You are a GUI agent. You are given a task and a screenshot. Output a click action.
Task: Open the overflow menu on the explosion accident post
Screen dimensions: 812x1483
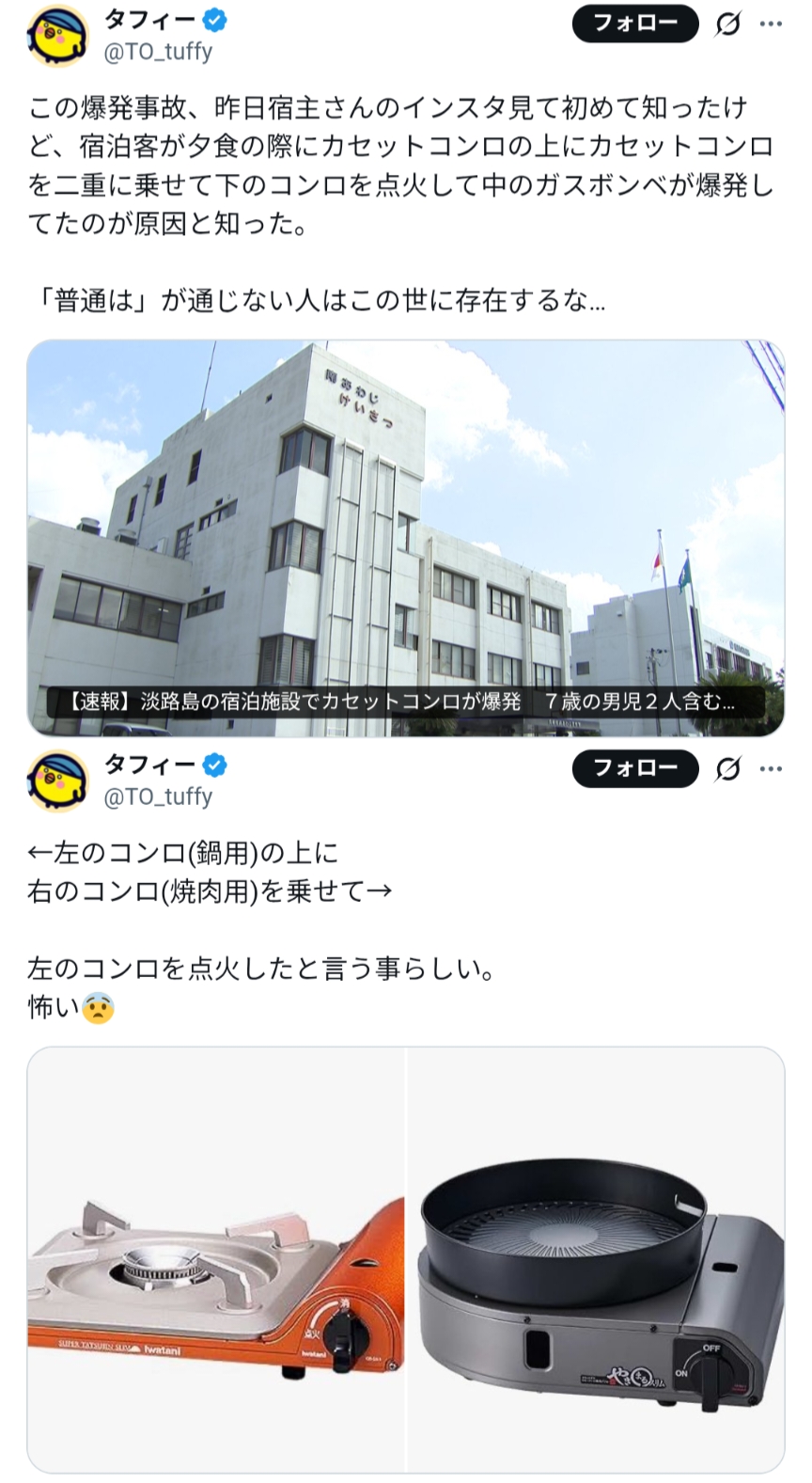[772, 24]
